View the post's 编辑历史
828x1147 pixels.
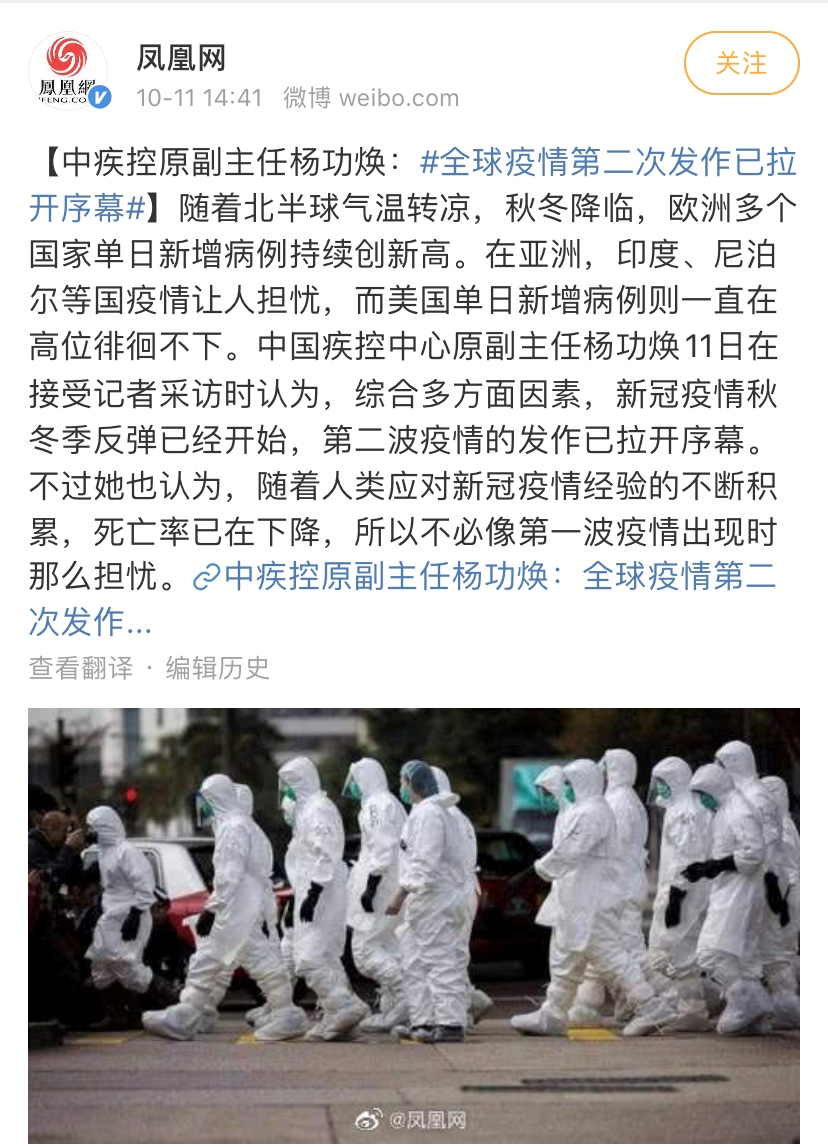218,668
